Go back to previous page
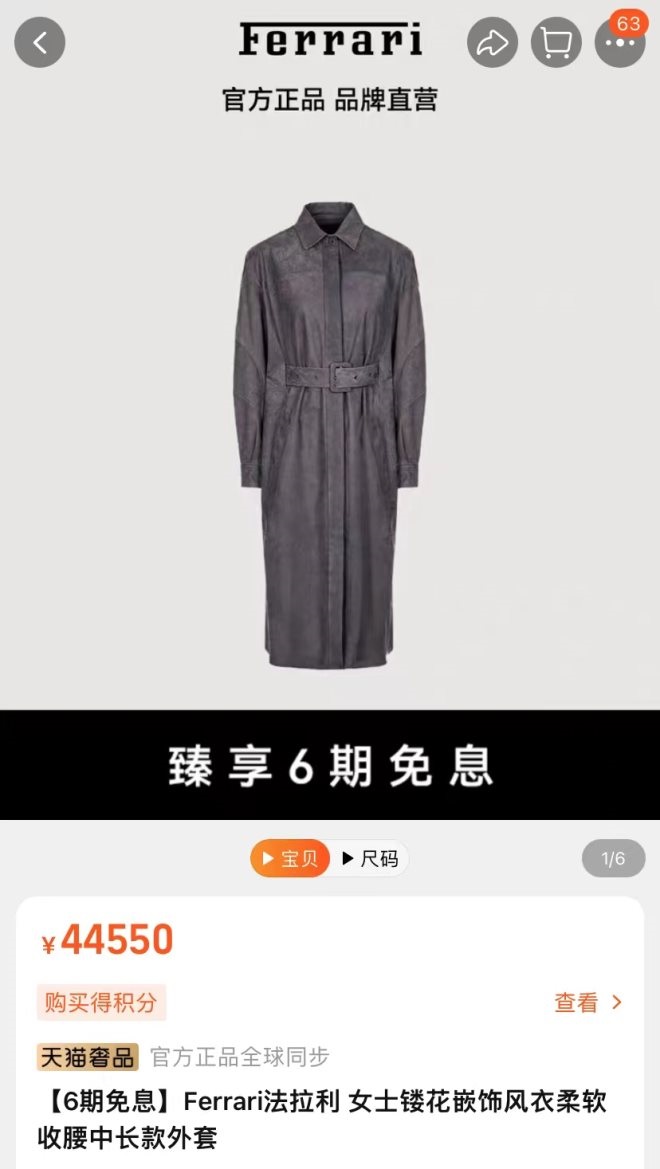This screenshot has width=660, height=1169. coord(40,43)
